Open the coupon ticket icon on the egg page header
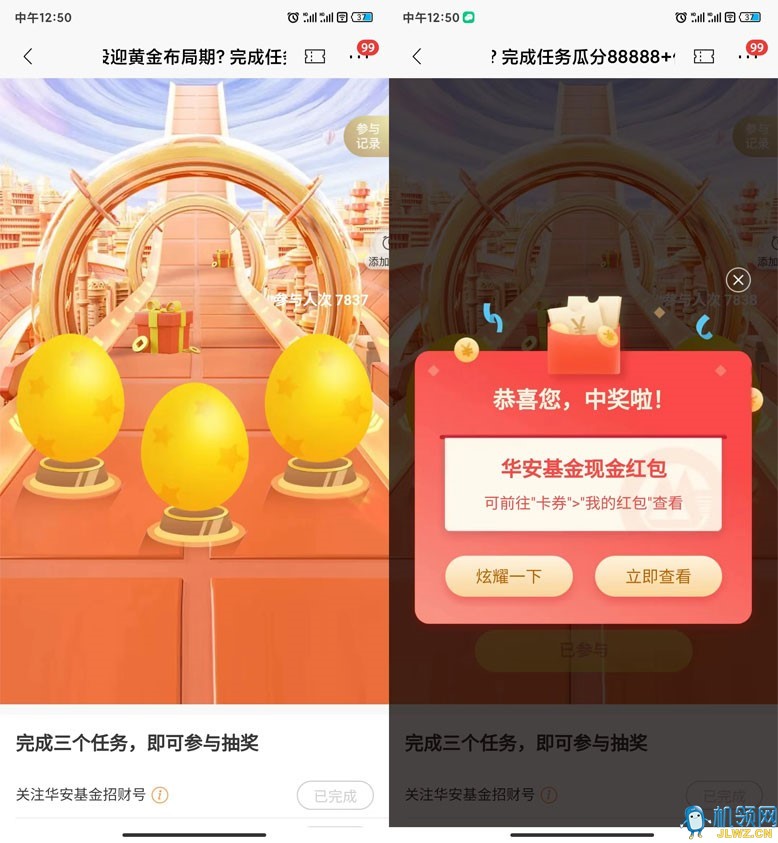778x843 pixels. click(315, 57)
